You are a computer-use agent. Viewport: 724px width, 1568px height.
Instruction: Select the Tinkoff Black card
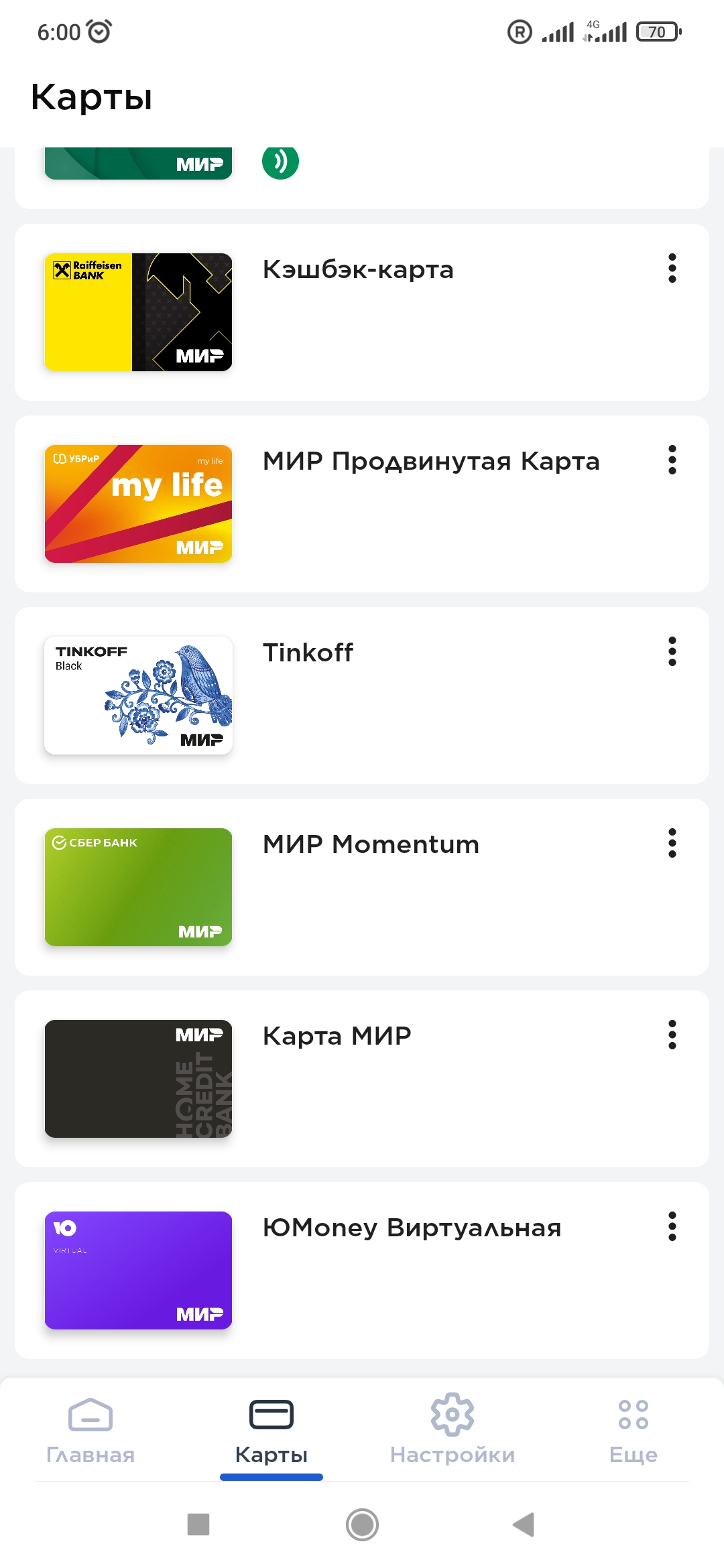[x=138, y=696]
